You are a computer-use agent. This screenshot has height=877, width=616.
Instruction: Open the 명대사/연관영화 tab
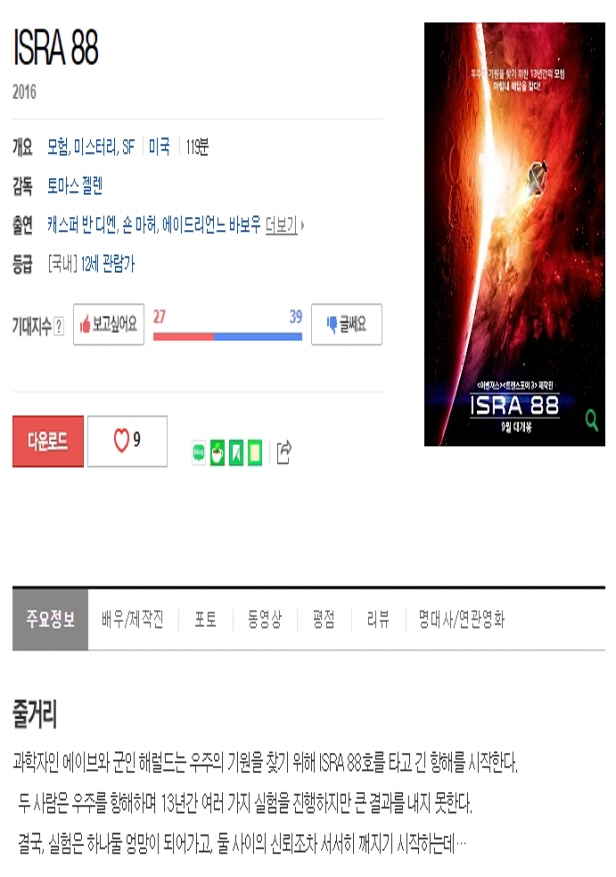tap(461, 620)
